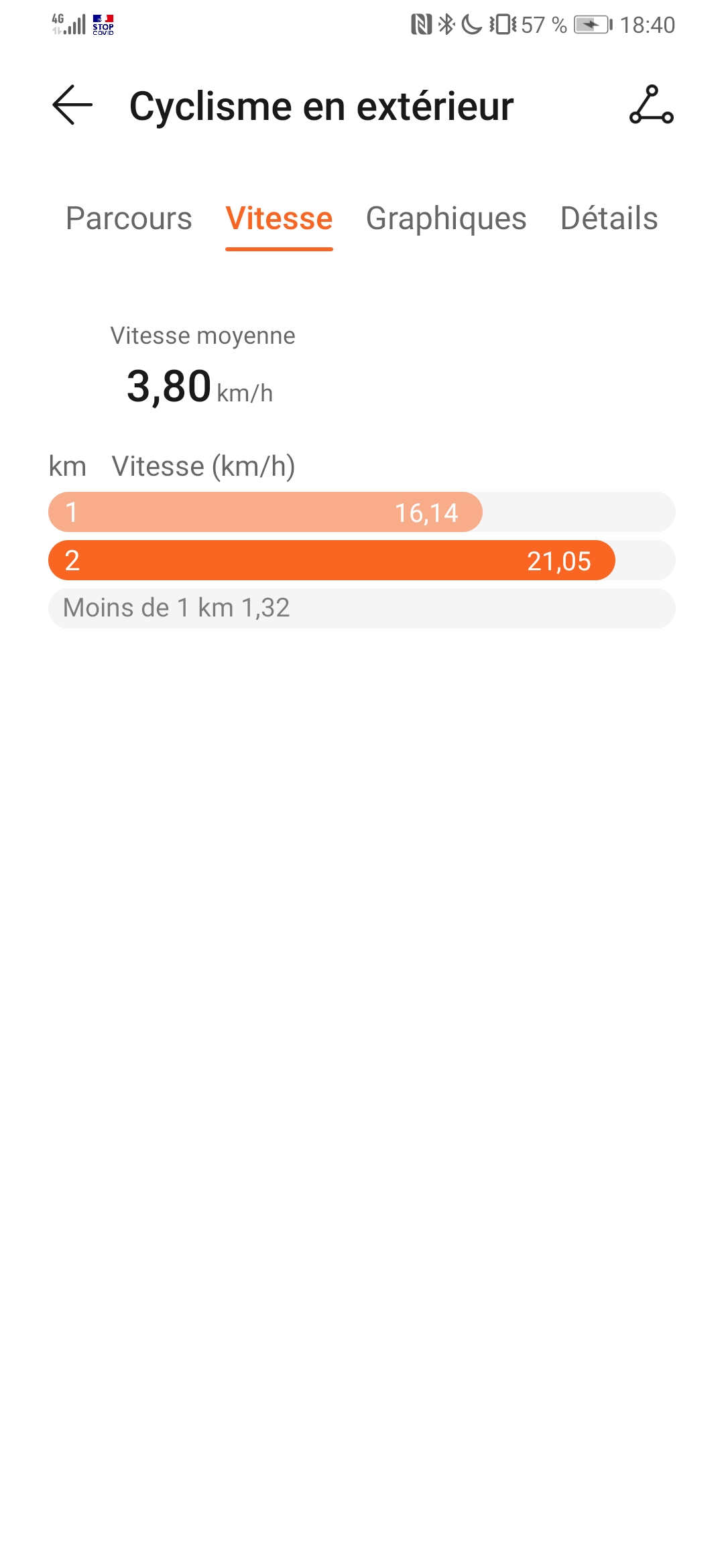Screen dimensions: 724x1568
Task: Switch to the Parcours tab
Action: [x=129, y=218]
